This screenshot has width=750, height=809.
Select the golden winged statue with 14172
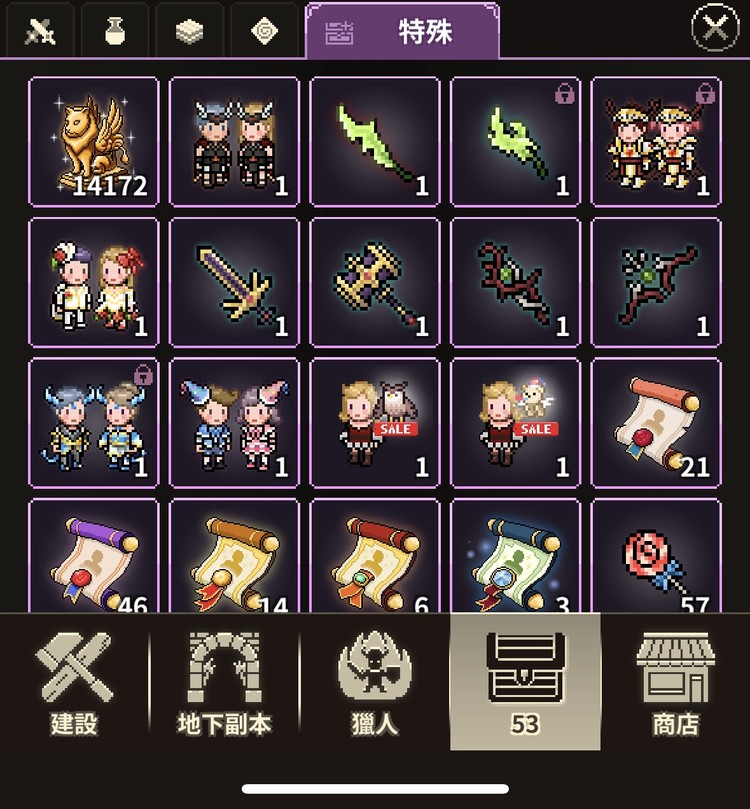pos(94,142)
